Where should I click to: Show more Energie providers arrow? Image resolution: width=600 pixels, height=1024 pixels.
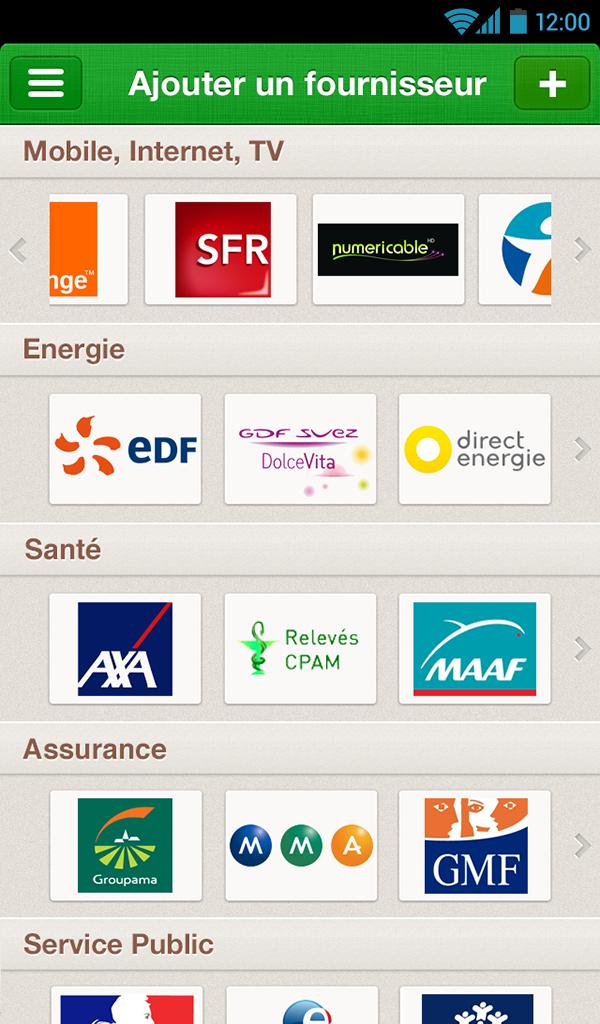(583, 449)
